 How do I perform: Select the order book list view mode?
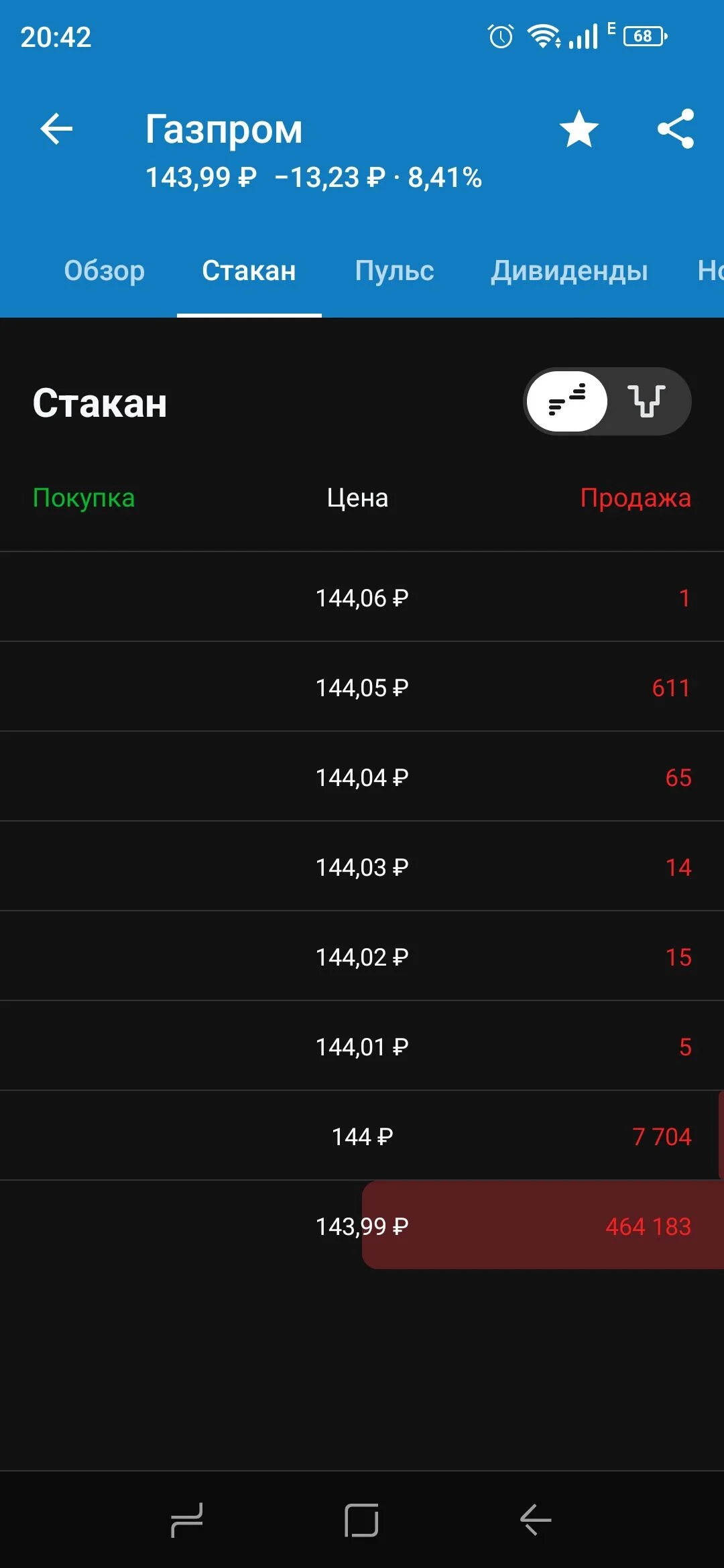[567, 401]
